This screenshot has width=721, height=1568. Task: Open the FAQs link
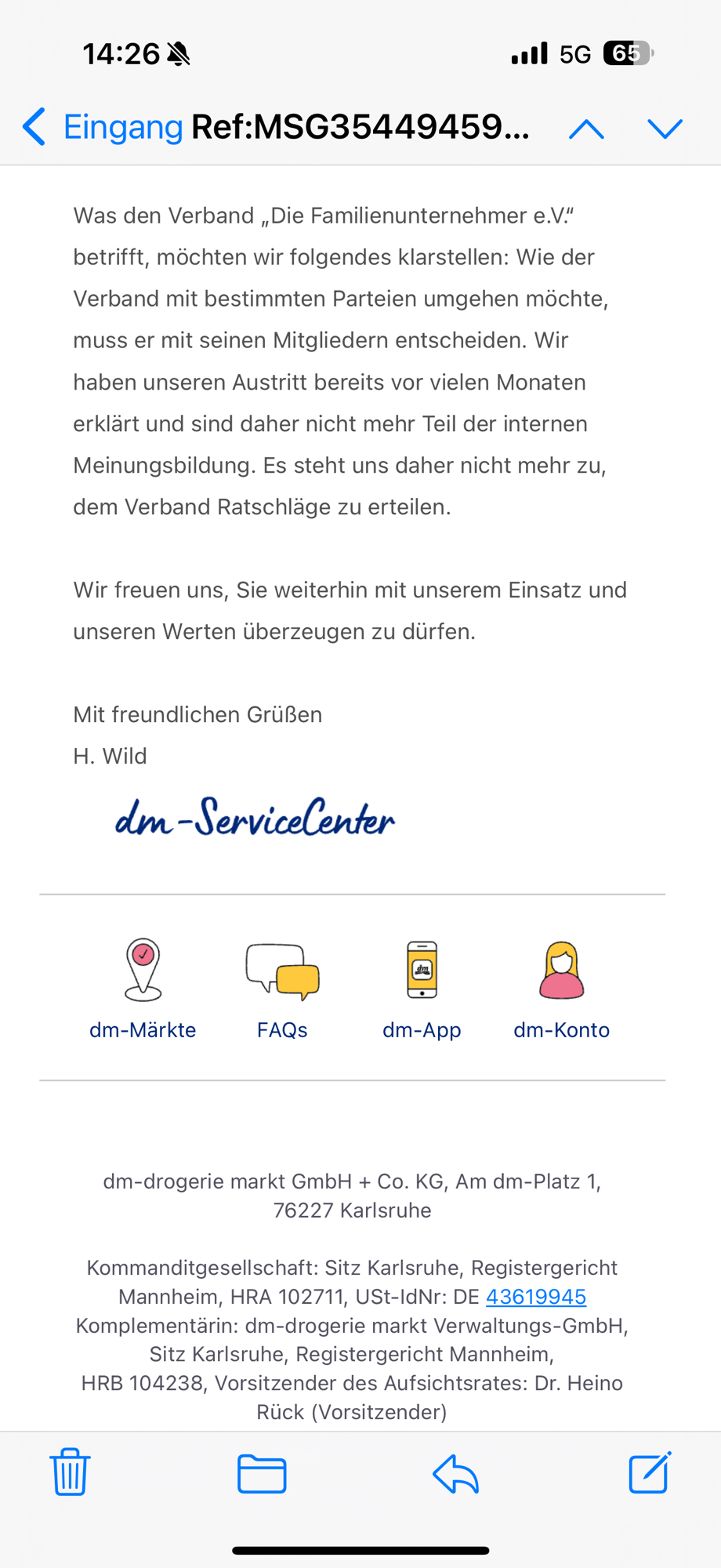[282, 989]
